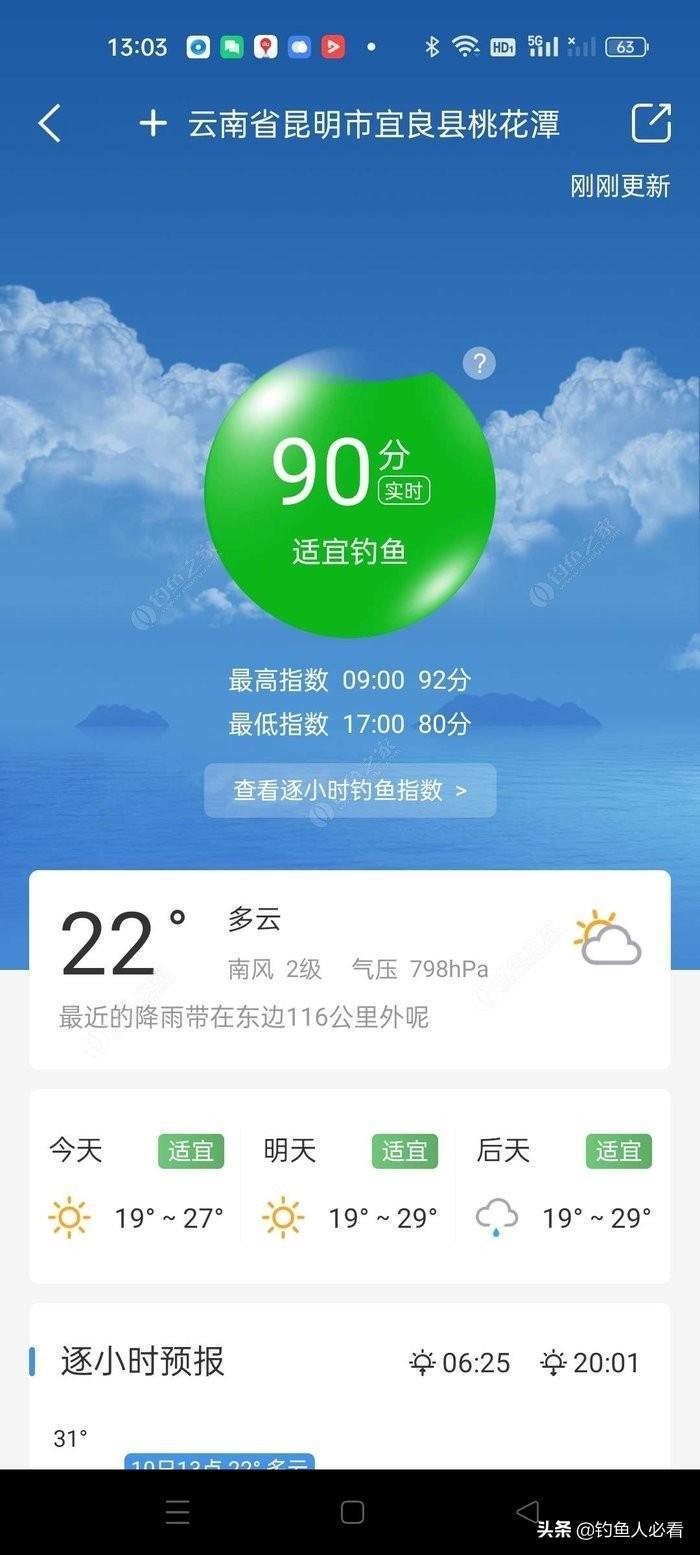Open 后天 forecast with rain
700x1555 pixels.
click(564, 1187)
